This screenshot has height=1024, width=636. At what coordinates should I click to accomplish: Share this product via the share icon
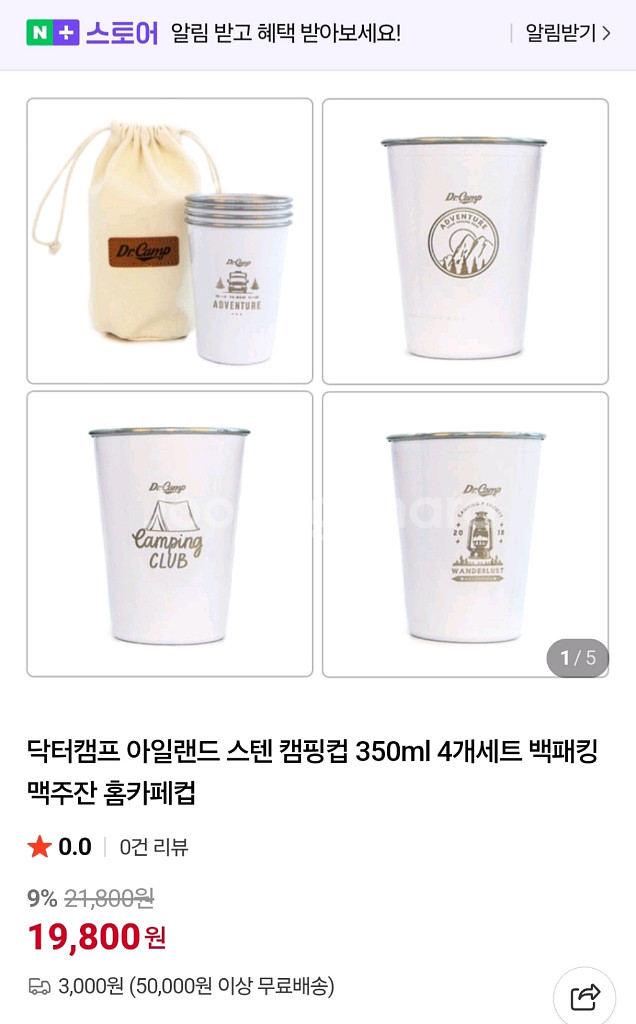(584, 996)
